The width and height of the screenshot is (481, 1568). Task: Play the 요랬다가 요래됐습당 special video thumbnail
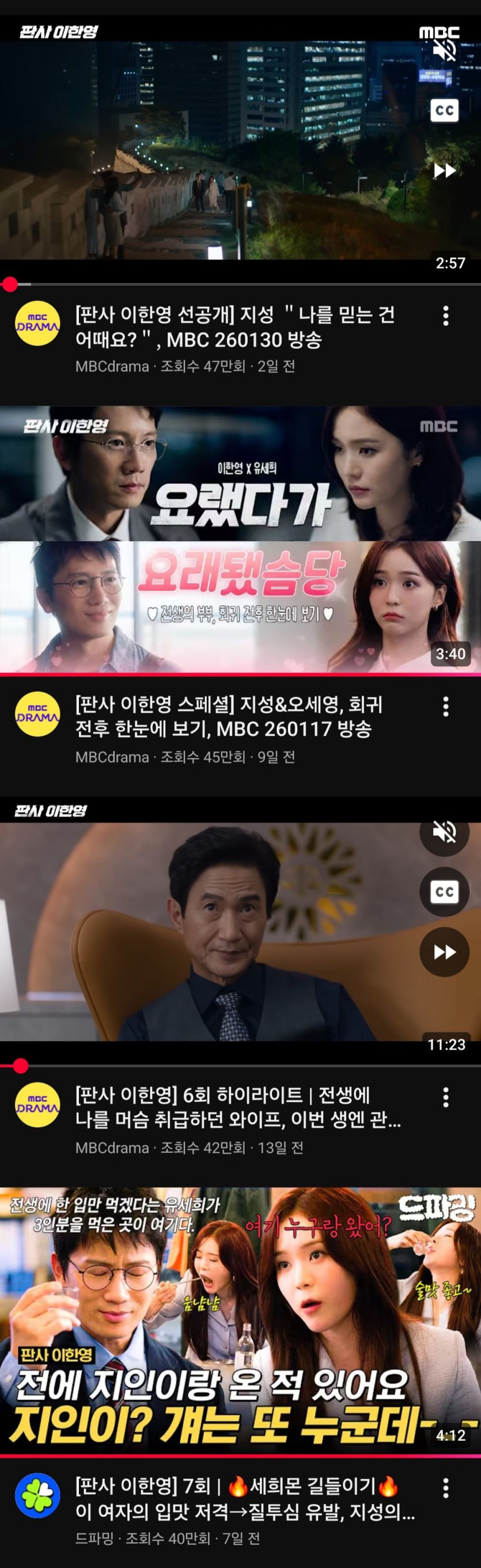241,540
